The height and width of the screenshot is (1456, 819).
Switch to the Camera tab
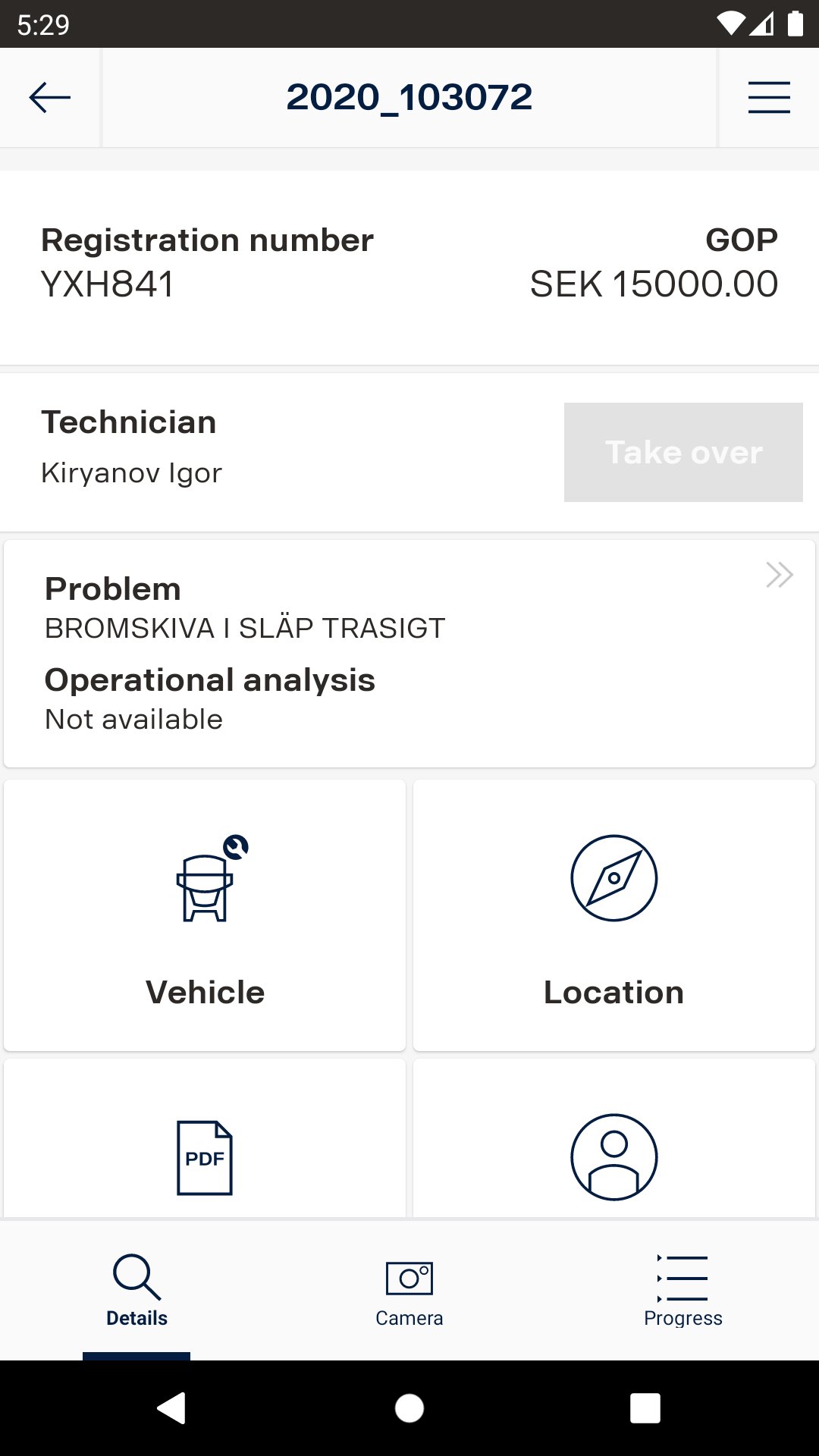pyautogui.click(x=409, y=1291)
